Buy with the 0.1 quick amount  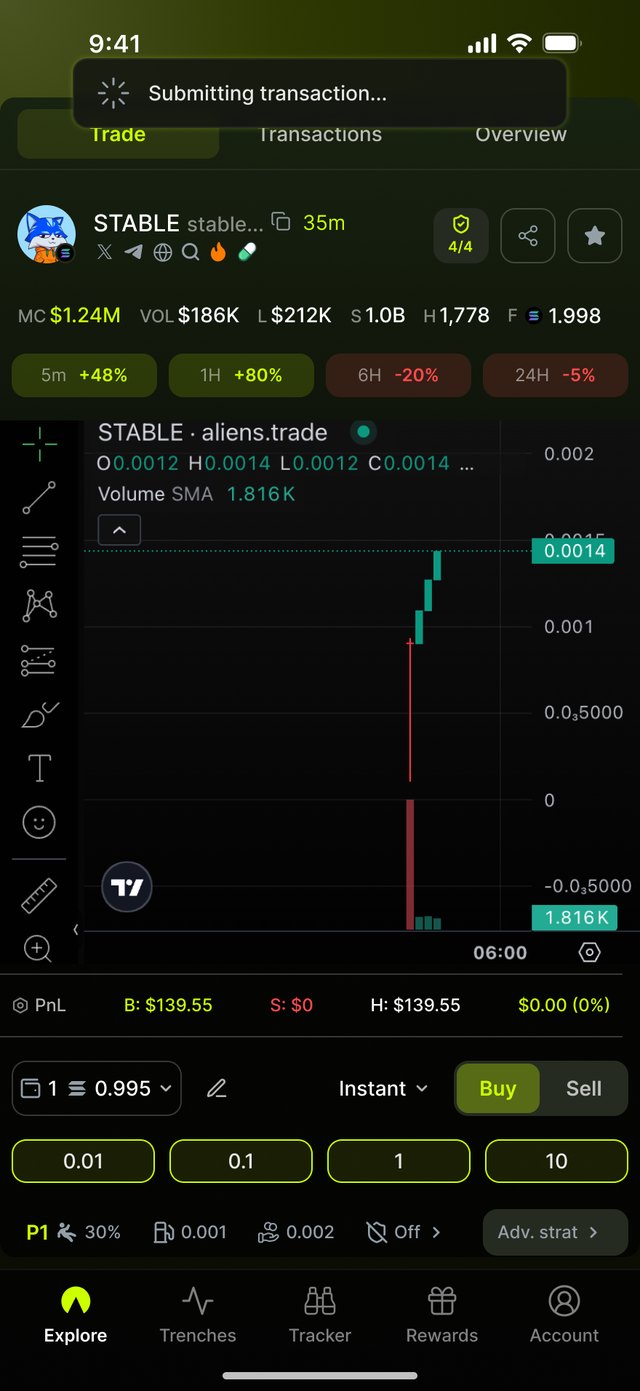coord(241,1161)
